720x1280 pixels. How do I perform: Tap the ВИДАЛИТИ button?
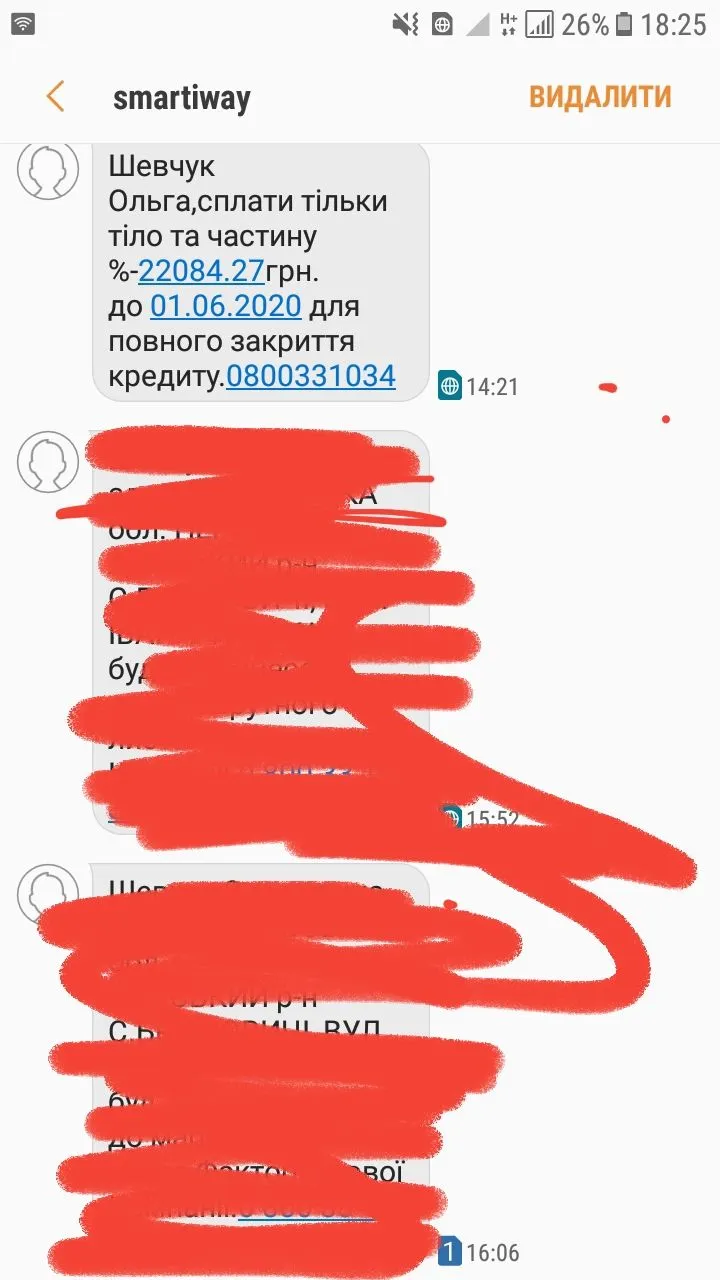coord(600,97)
